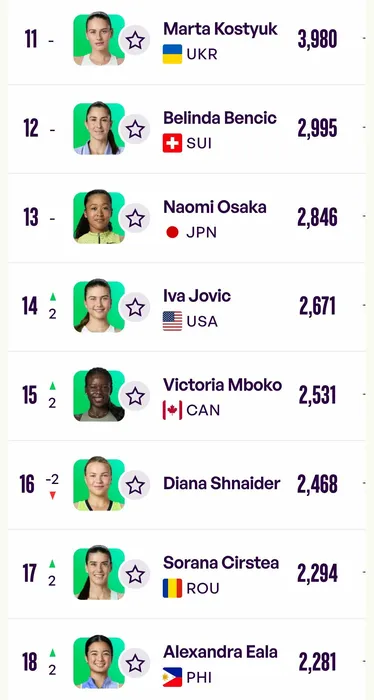Favorite Marta Kostyuk with the star icon
The image size is (374, 700).
point(135,40)
